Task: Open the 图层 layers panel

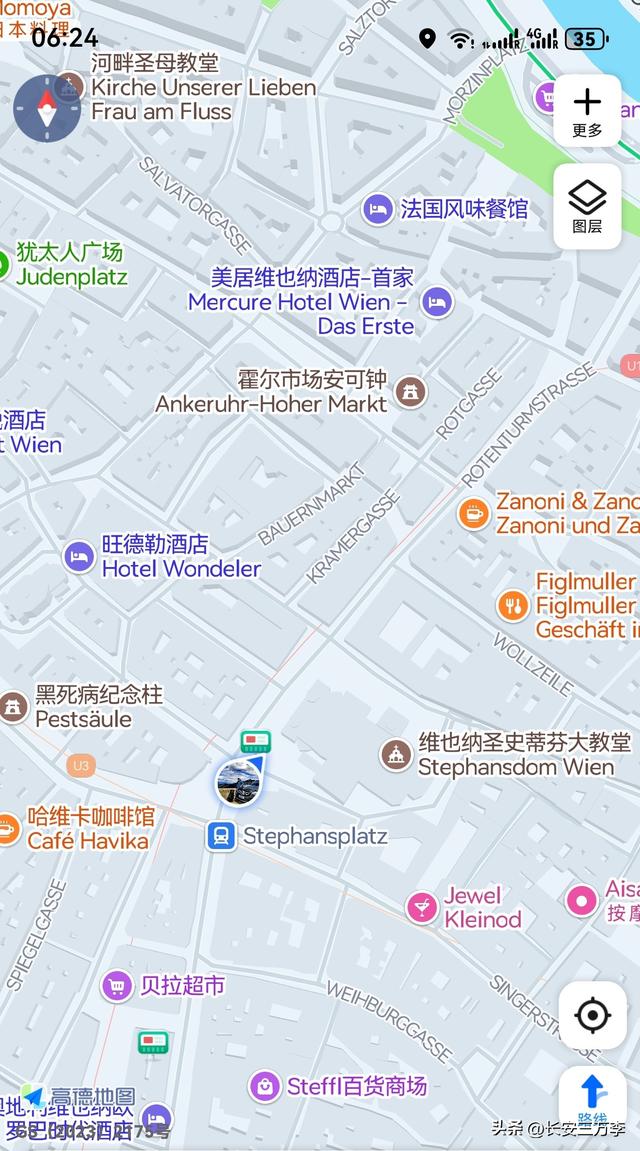Action: pyautogui.click(x=587, y=206)
